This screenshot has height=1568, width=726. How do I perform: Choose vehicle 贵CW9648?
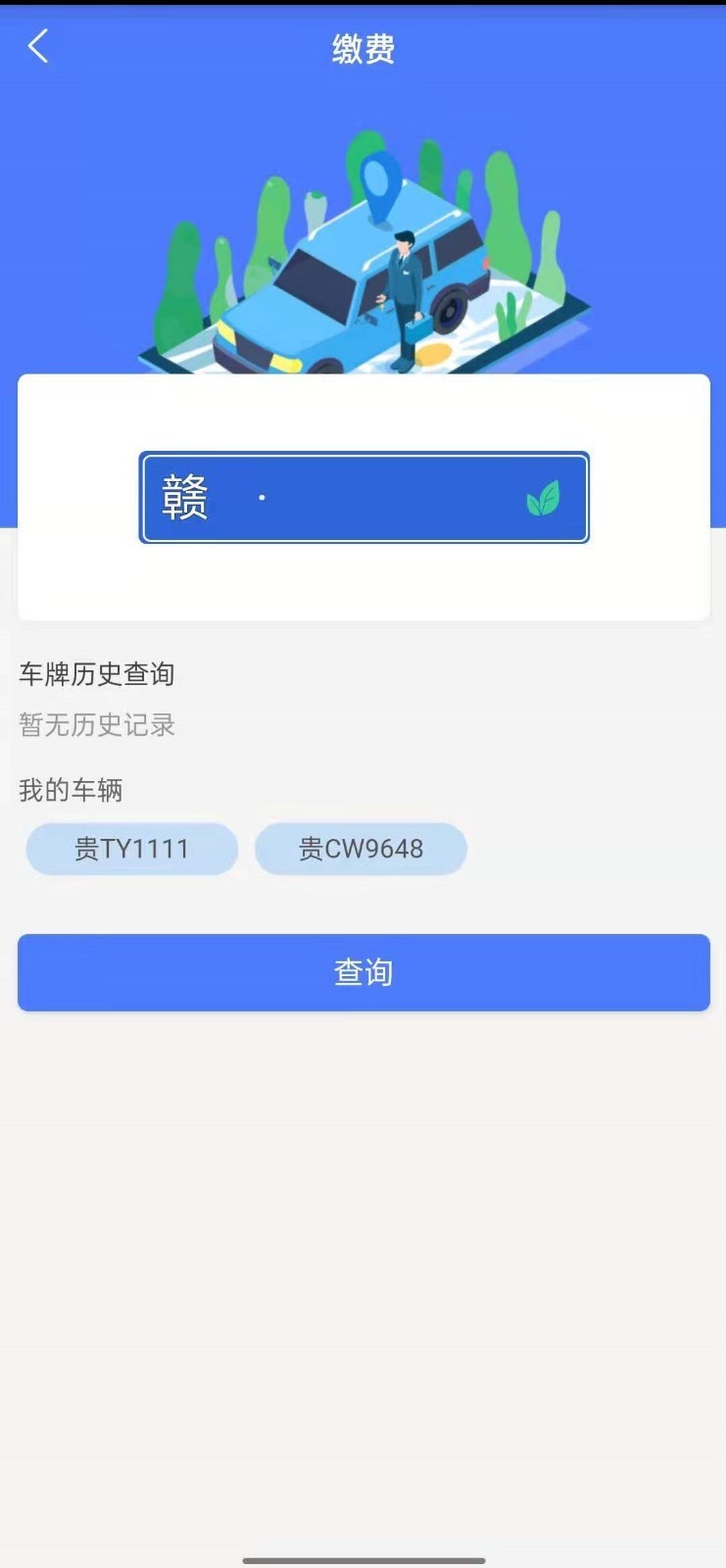tap(361, 849)
